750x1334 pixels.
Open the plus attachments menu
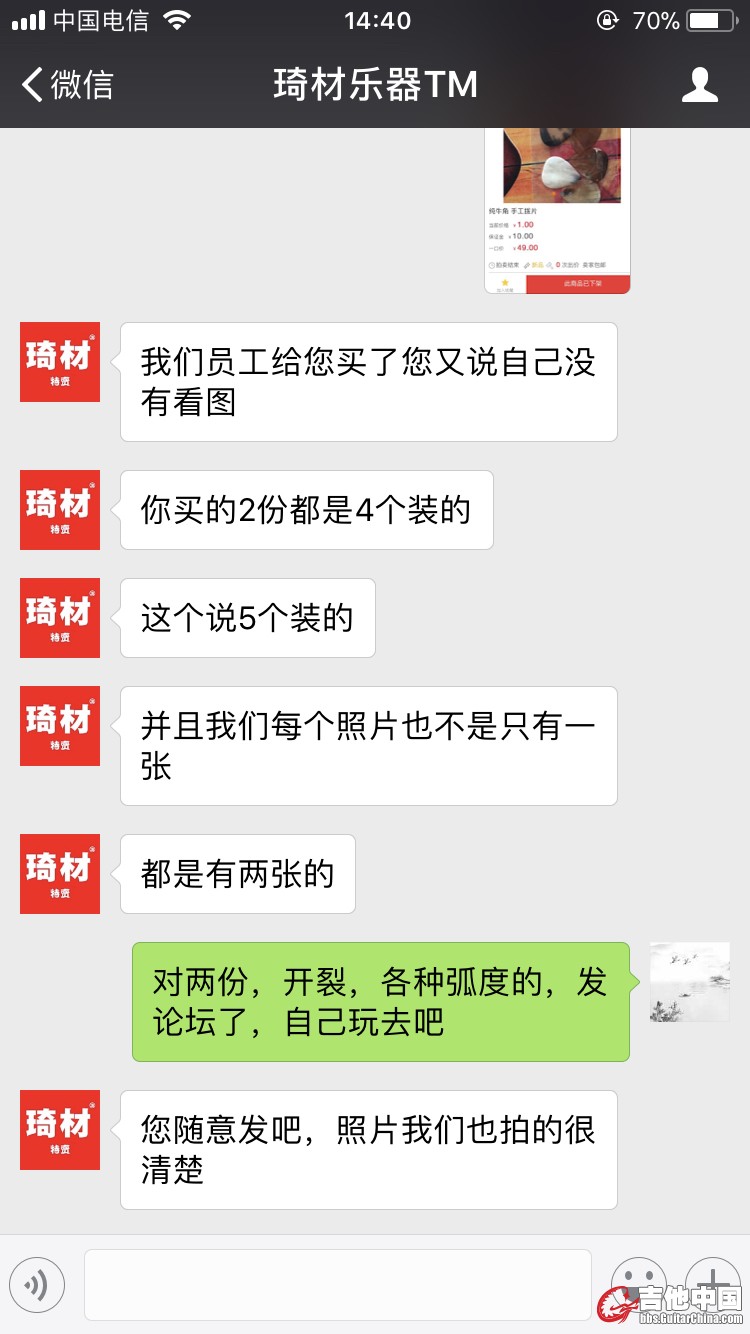click(712, 1280)
